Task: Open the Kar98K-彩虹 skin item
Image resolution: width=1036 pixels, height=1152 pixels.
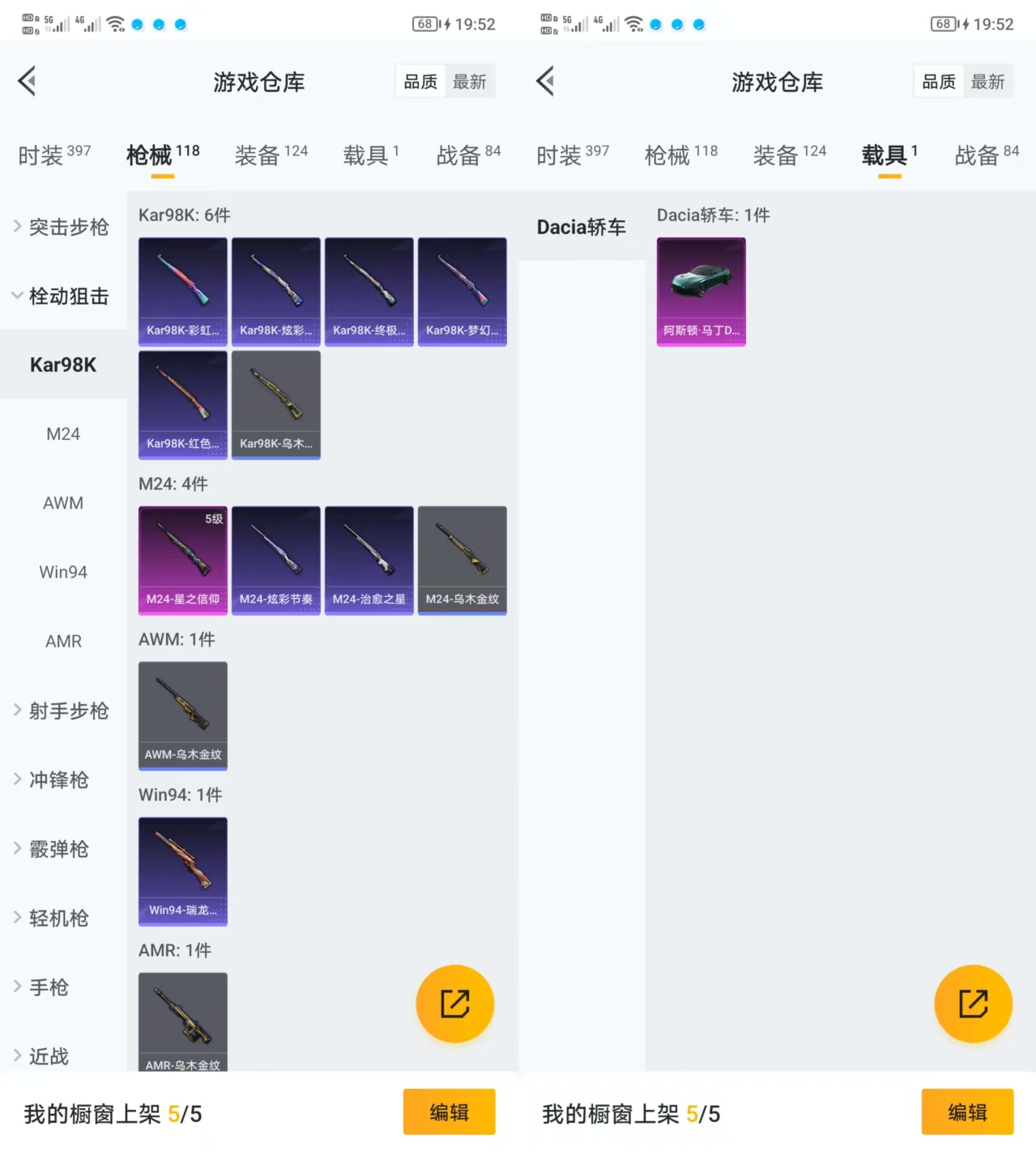Action: (183, 292)
